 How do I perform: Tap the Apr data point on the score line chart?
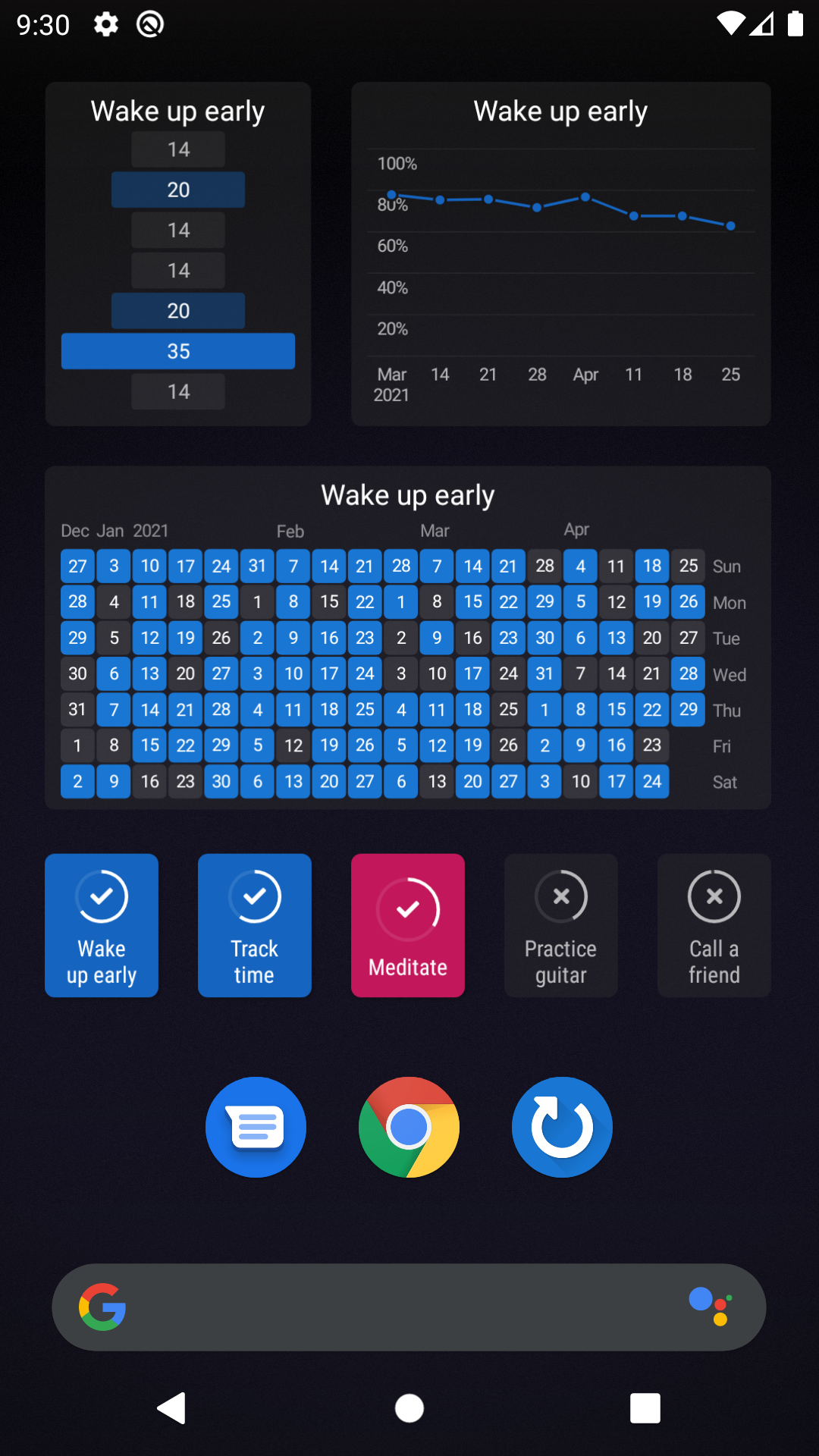point(585,196)
